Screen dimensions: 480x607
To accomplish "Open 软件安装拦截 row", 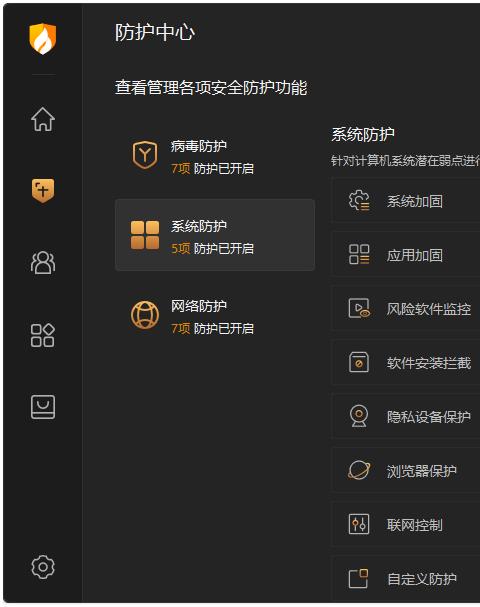I will click(x=406, y=362).
